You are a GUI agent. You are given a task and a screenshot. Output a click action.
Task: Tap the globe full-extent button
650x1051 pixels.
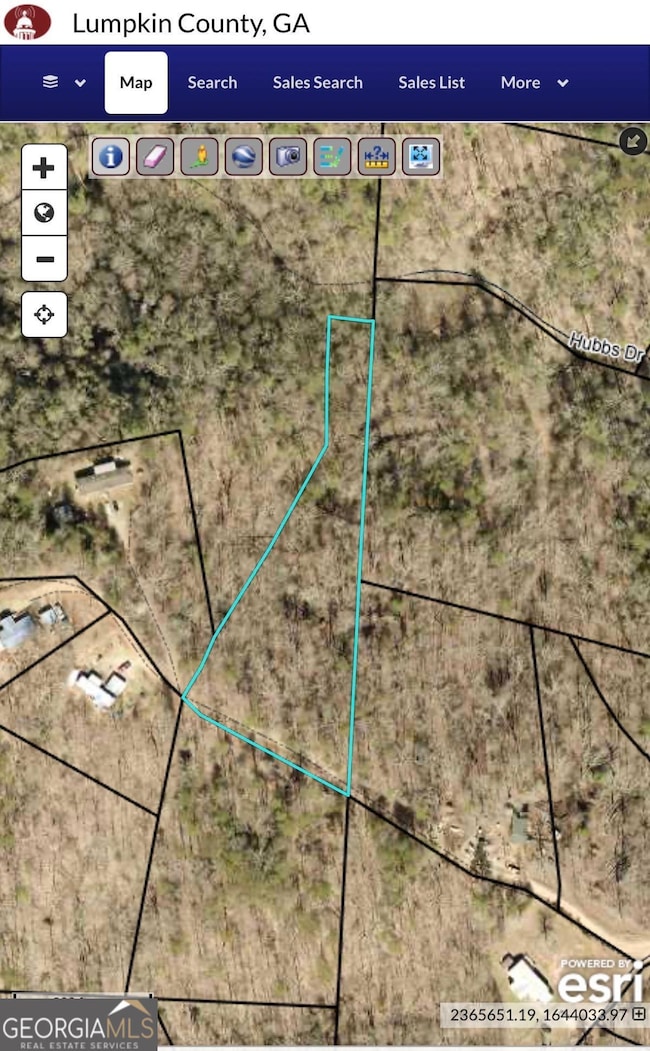44,213
